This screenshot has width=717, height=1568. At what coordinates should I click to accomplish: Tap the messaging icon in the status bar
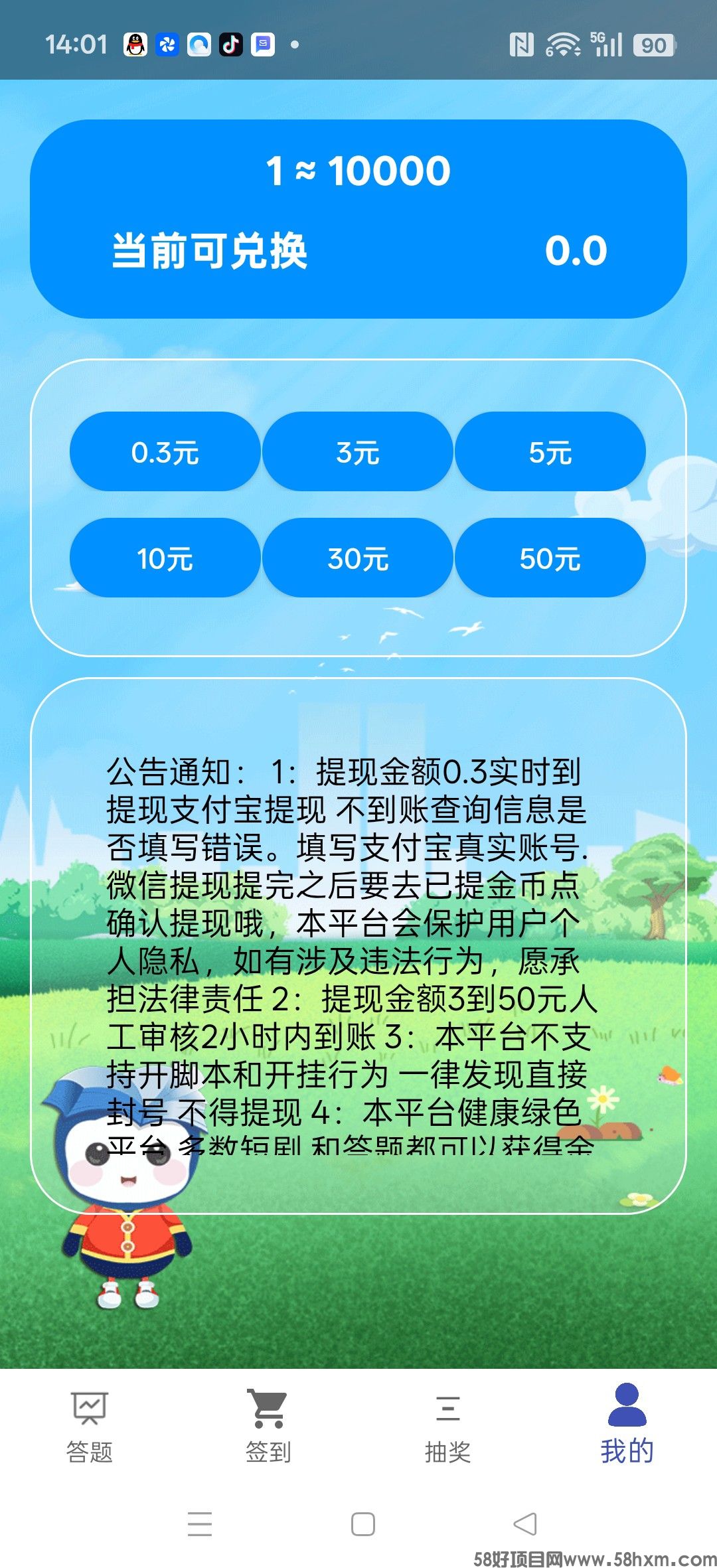coord(262,44)
